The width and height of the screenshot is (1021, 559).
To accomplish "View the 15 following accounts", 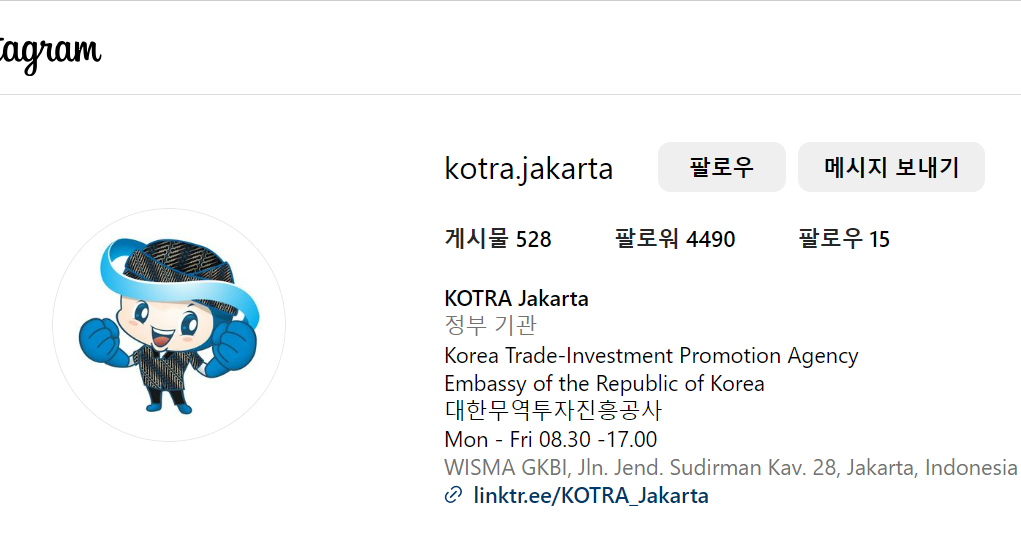I will tap(843, 239).
